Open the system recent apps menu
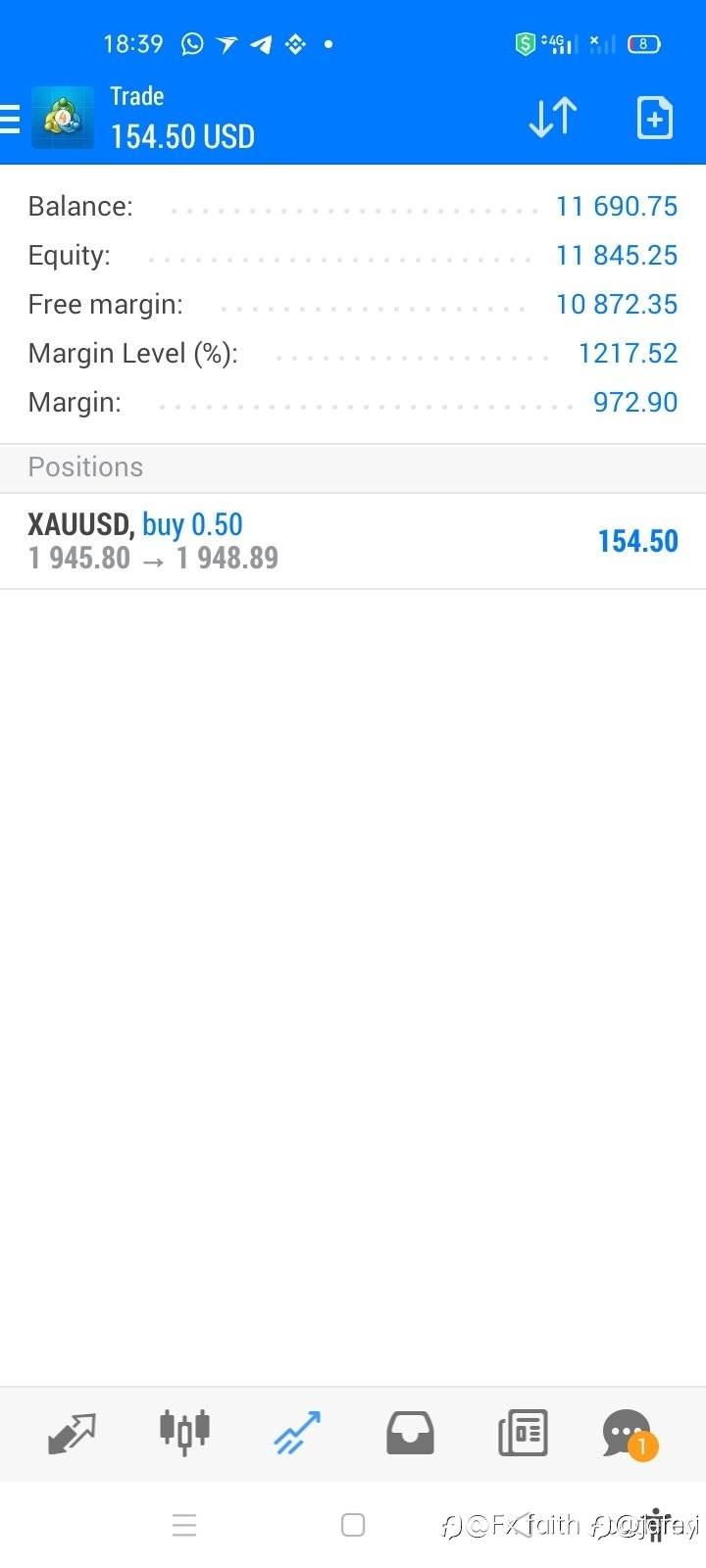The image size is (706, 1568). pos(184,1525)
